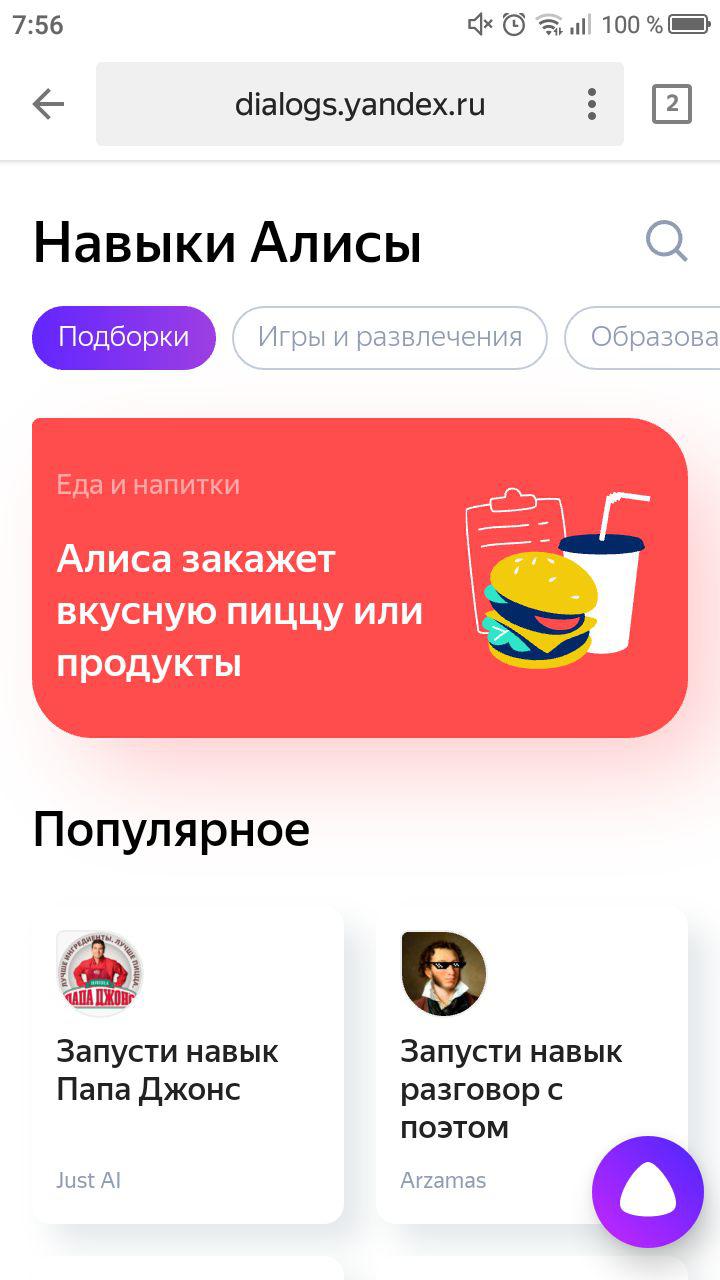Screen dimensions: 720x1280
Task: Go back using the browser back arrow
Action: pyautogui.click(x=48, y=104)
